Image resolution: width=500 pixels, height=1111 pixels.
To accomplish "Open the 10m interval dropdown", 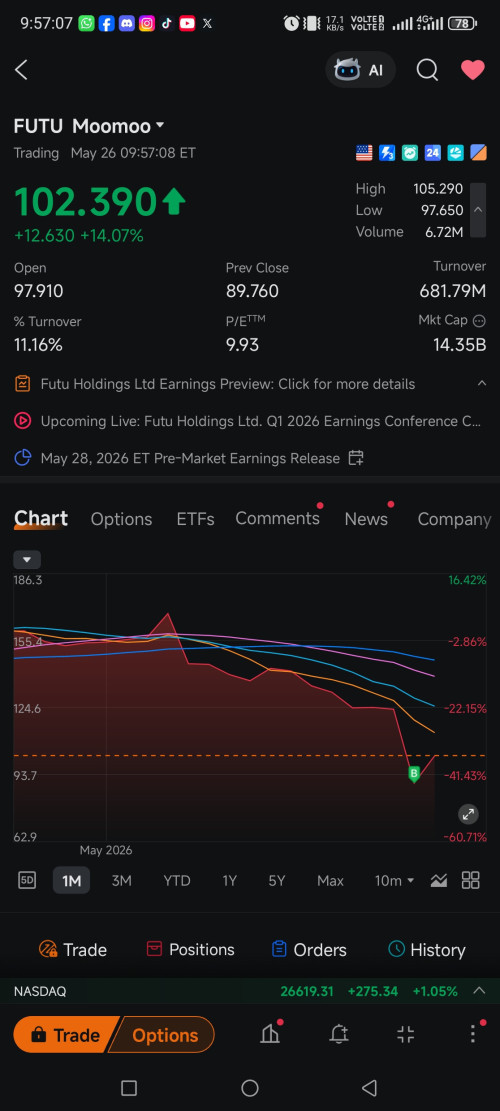I will (394, 880).
